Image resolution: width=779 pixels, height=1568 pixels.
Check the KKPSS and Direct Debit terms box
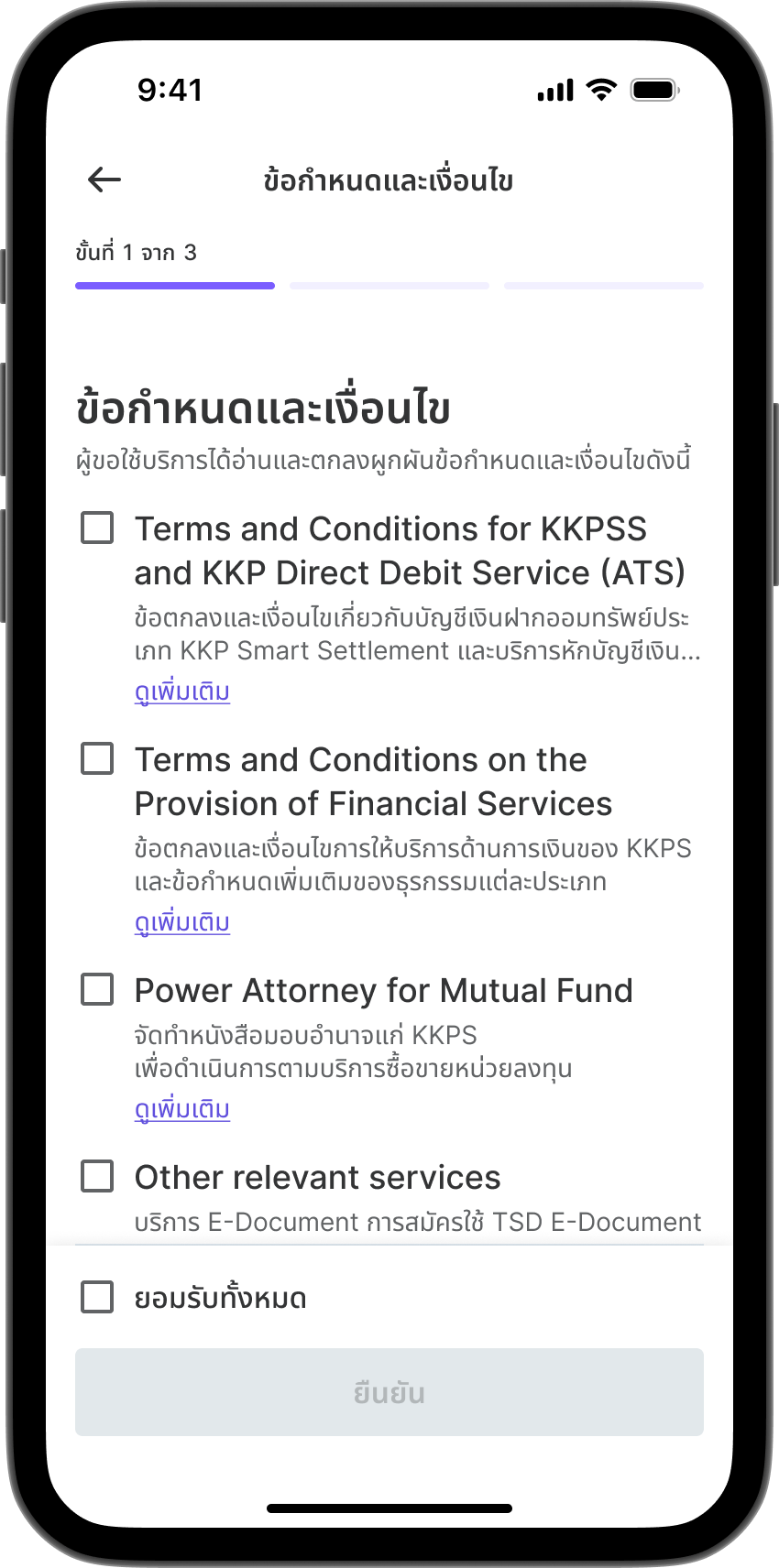(97, 528)
